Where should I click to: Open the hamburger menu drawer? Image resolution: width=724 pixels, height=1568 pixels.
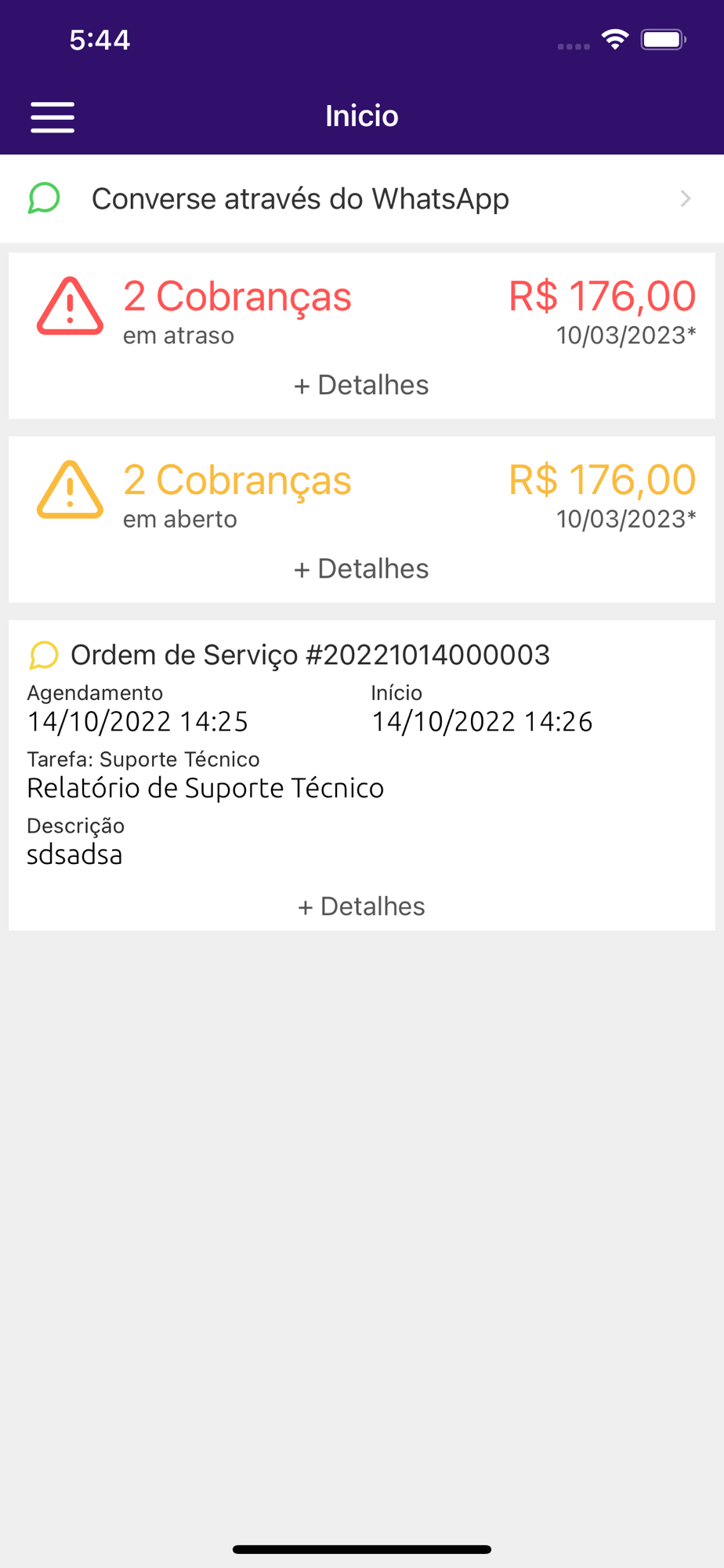[52, 117]
